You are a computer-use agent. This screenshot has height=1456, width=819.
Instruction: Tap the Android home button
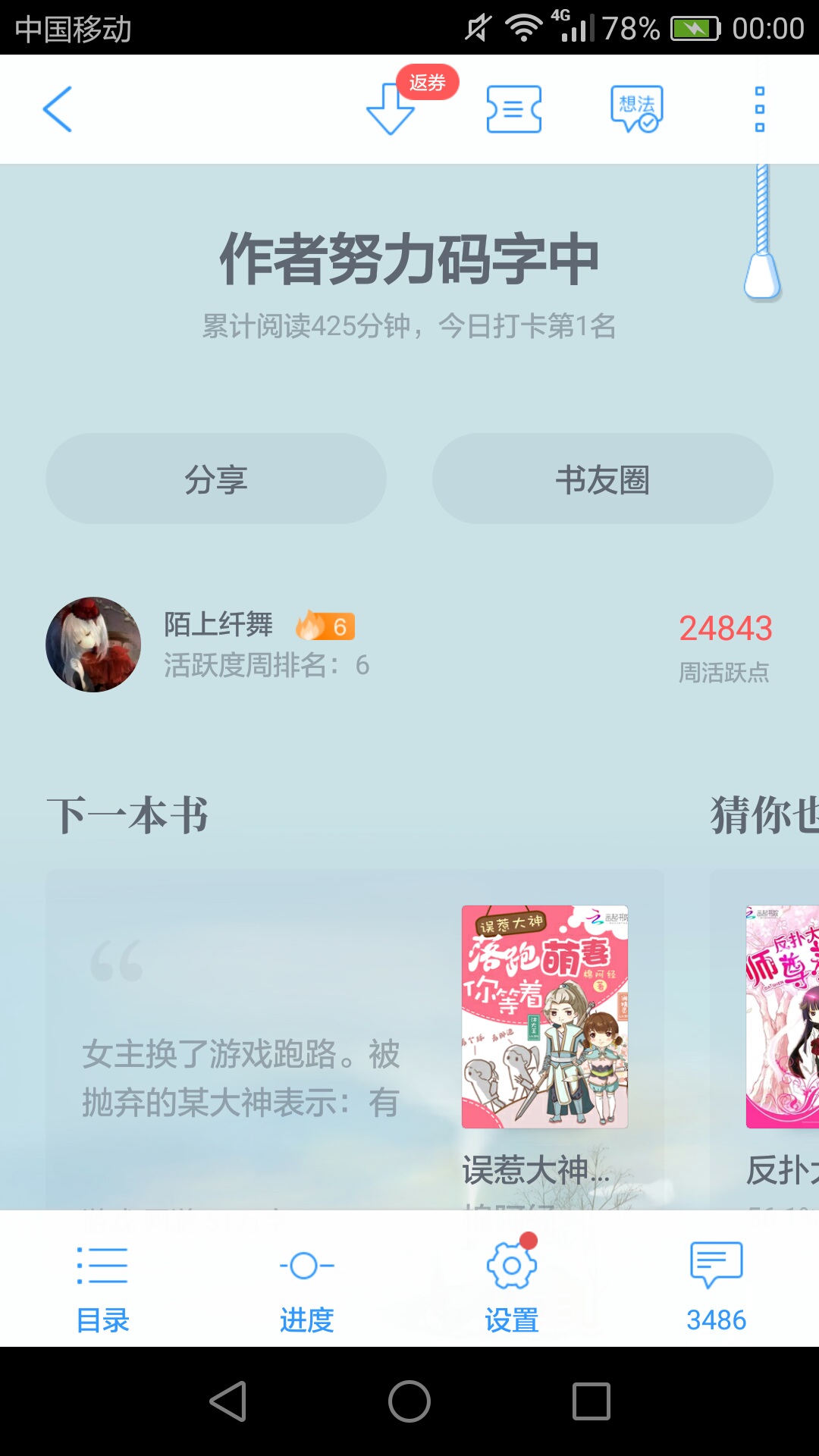tap(409, 1401)
